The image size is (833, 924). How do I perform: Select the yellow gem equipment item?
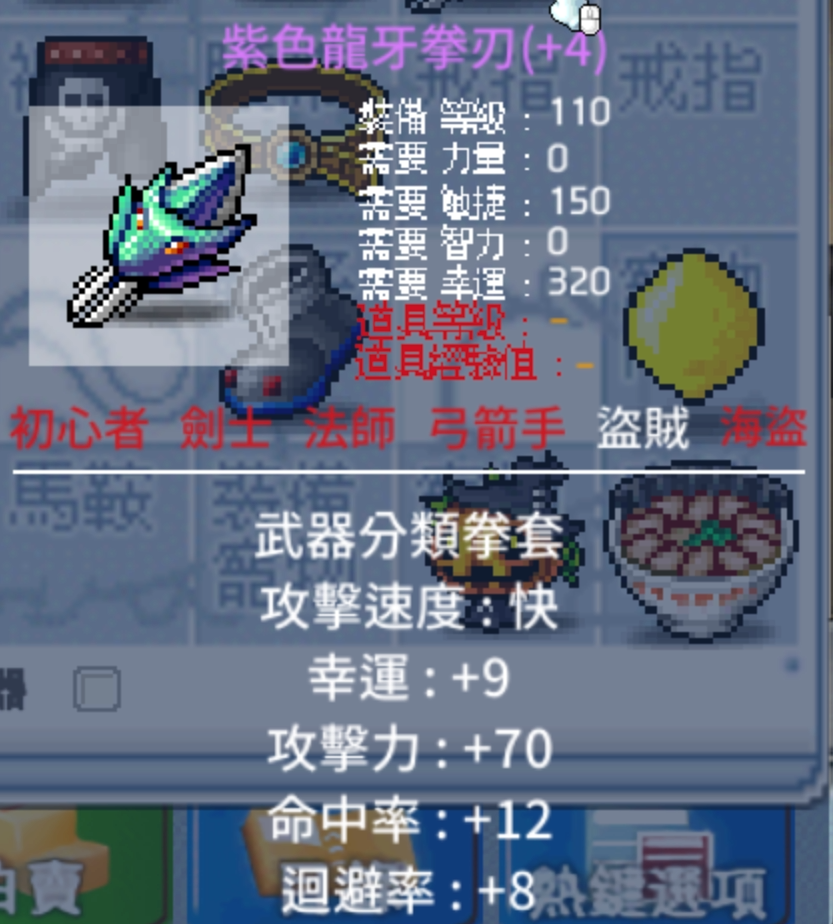[693, 327]
